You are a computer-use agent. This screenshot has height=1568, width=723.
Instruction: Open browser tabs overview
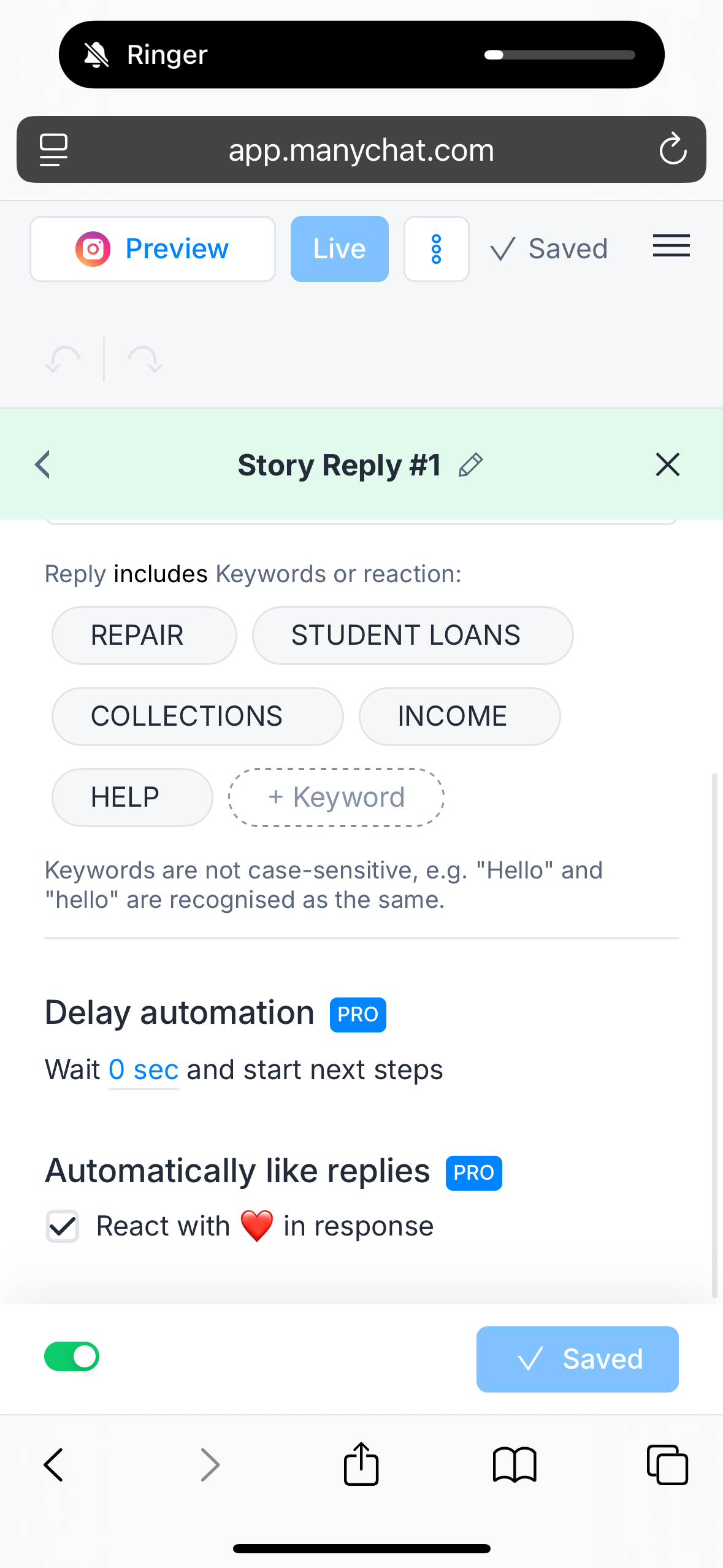click(667, 1465)
